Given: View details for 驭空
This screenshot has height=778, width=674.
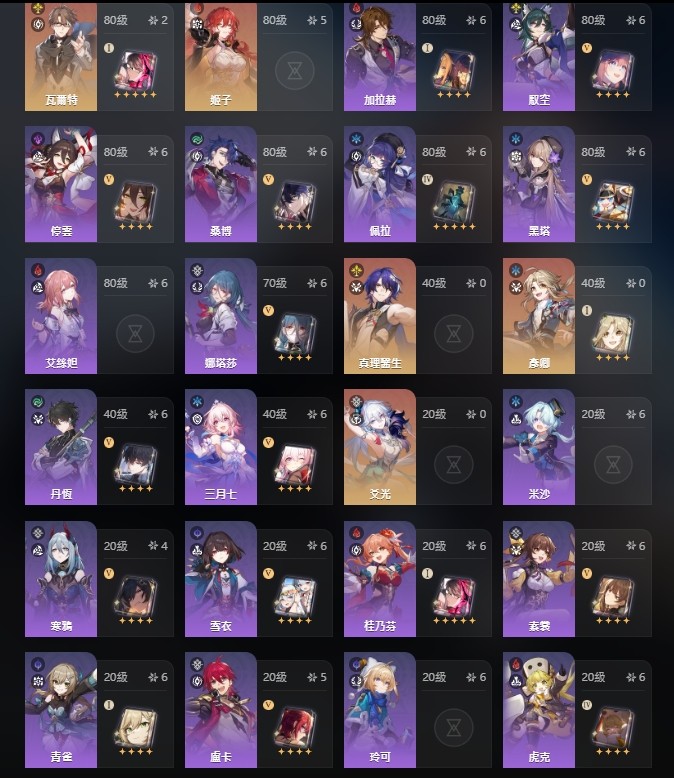Looking at the screenshot, I should pos(539,55).
